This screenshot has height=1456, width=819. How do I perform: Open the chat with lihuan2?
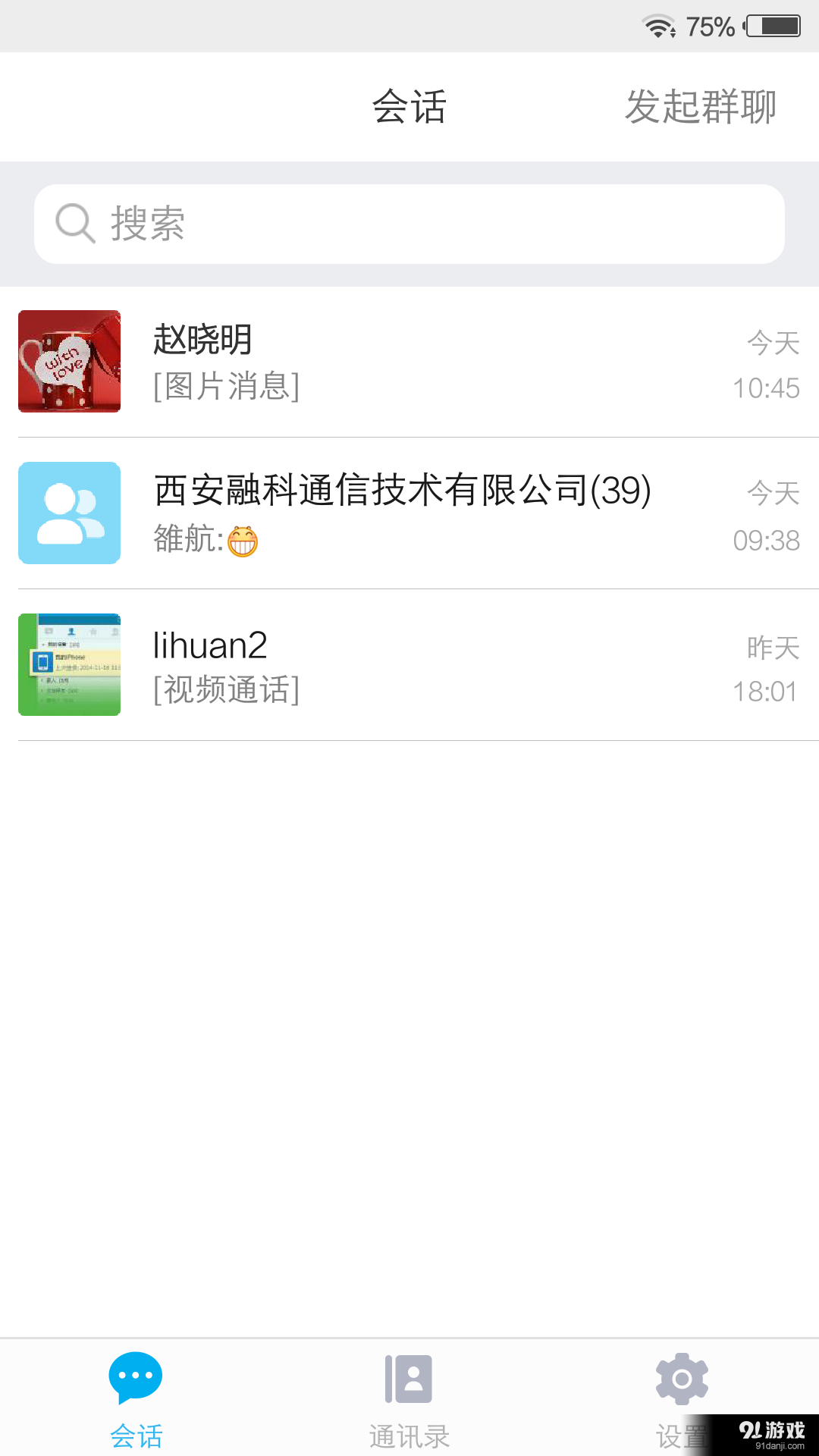(409, 664)
